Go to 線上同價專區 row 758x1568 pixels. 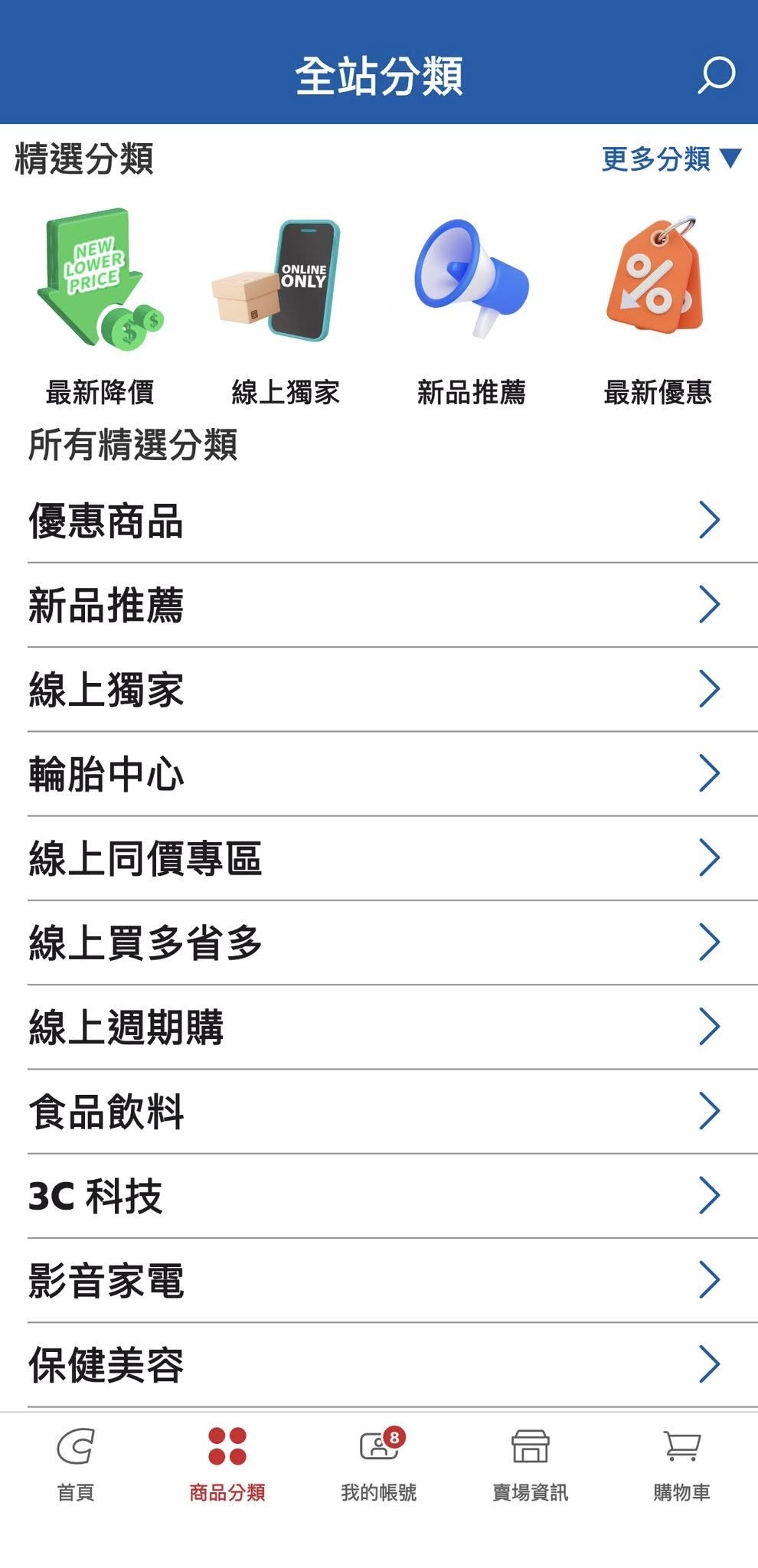(x=375, y=858)
